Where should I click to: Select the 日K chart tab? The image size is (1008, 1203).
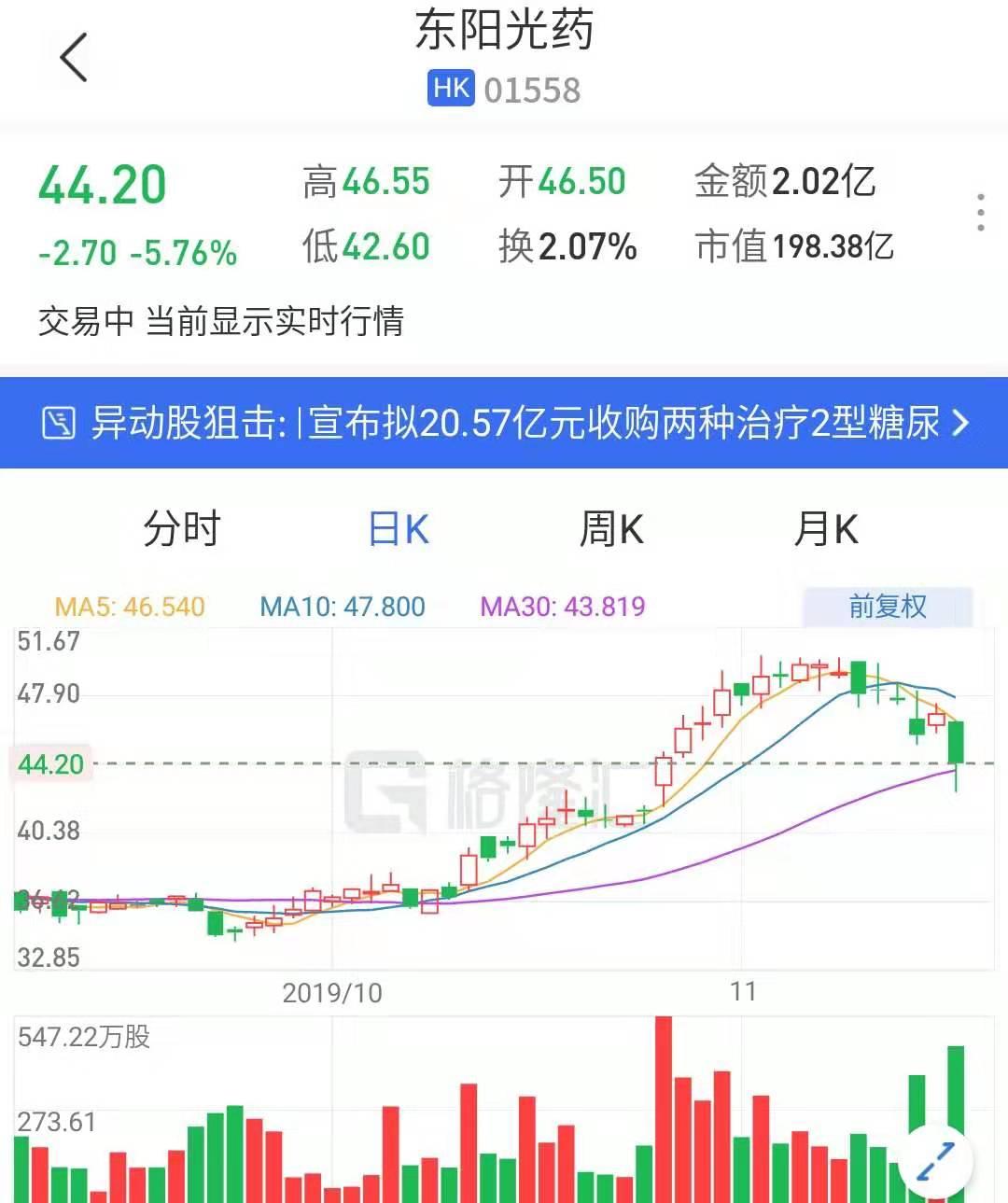point(399,529)
